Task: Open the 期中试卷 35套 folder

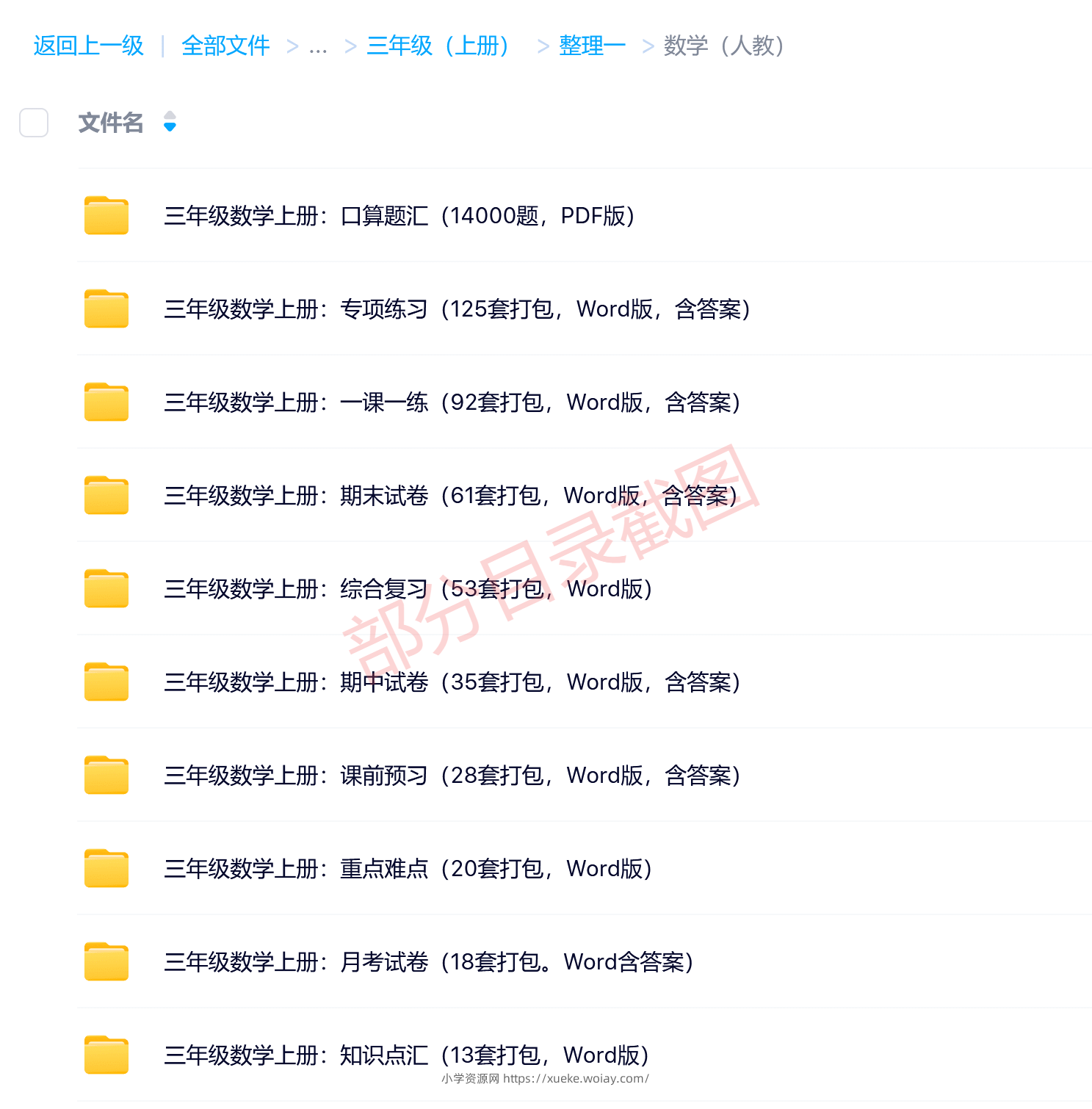Action: pyautogui.click(x=452, y=682)
